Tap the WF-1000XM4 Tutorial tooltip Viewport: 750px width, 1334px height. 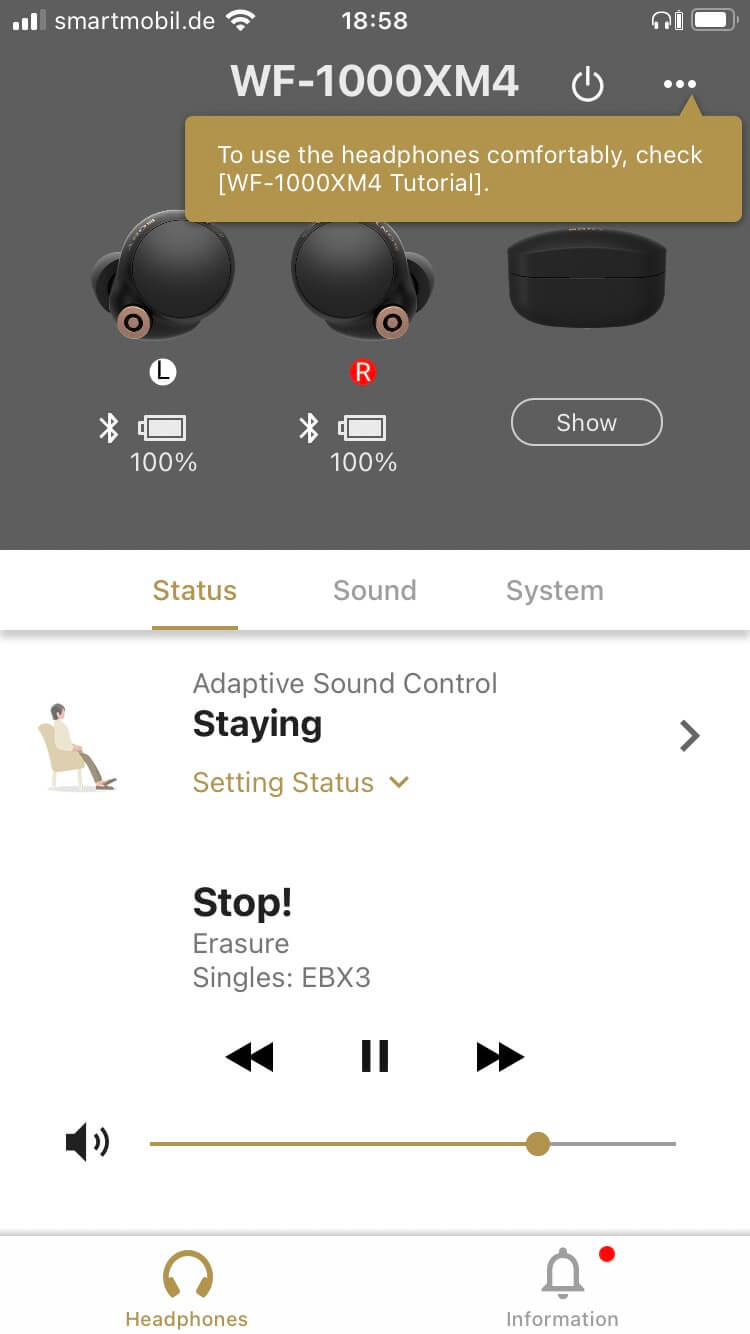pyautogui.click(x=464, y=169)
